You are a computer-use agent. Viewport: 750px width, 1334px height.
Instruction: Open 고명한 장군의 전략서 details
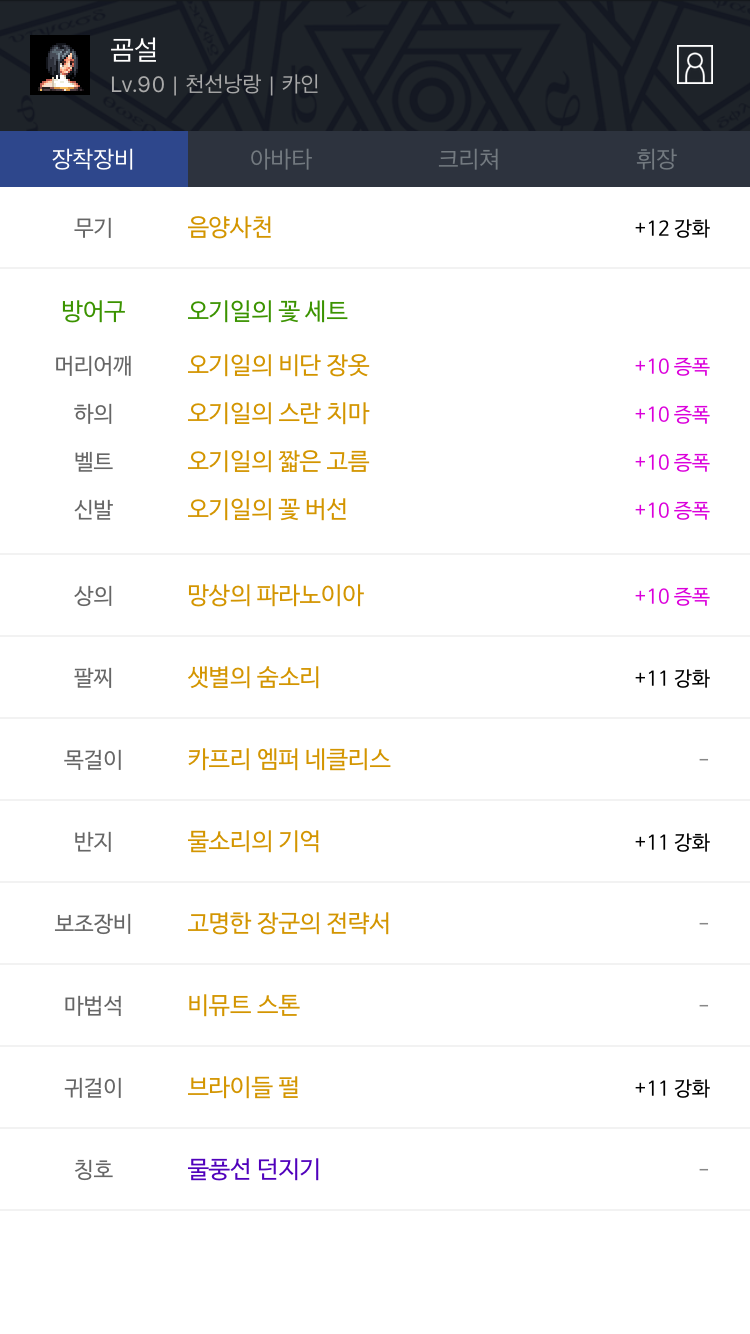coord(289,924)
